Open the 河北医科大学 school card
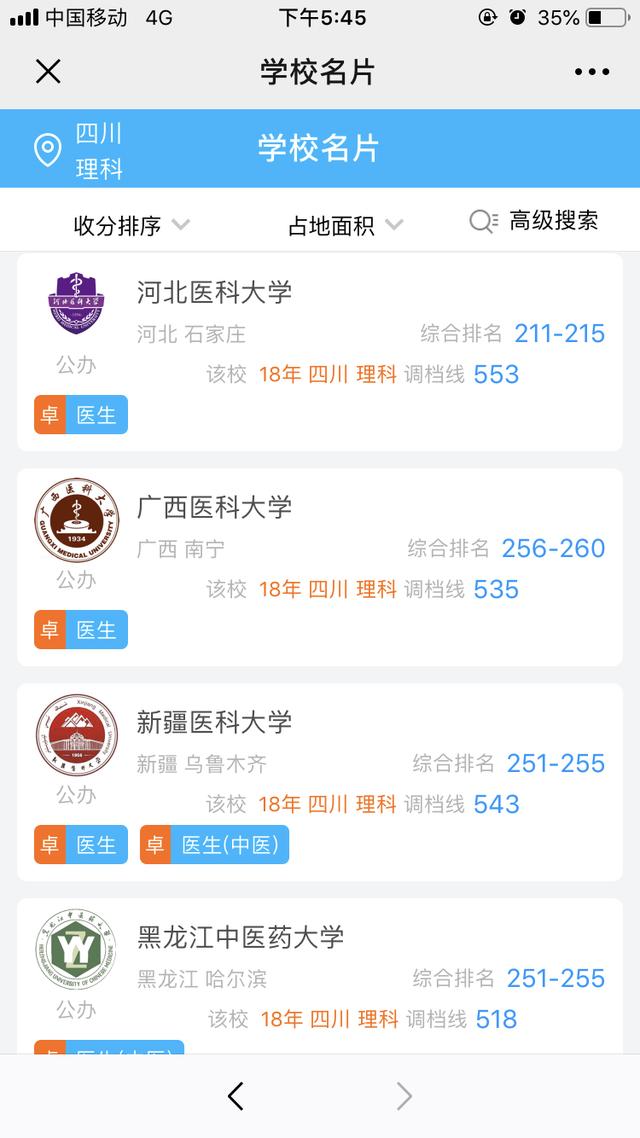The height and width of the screenshot is (1138, 640). pos(320,352)
